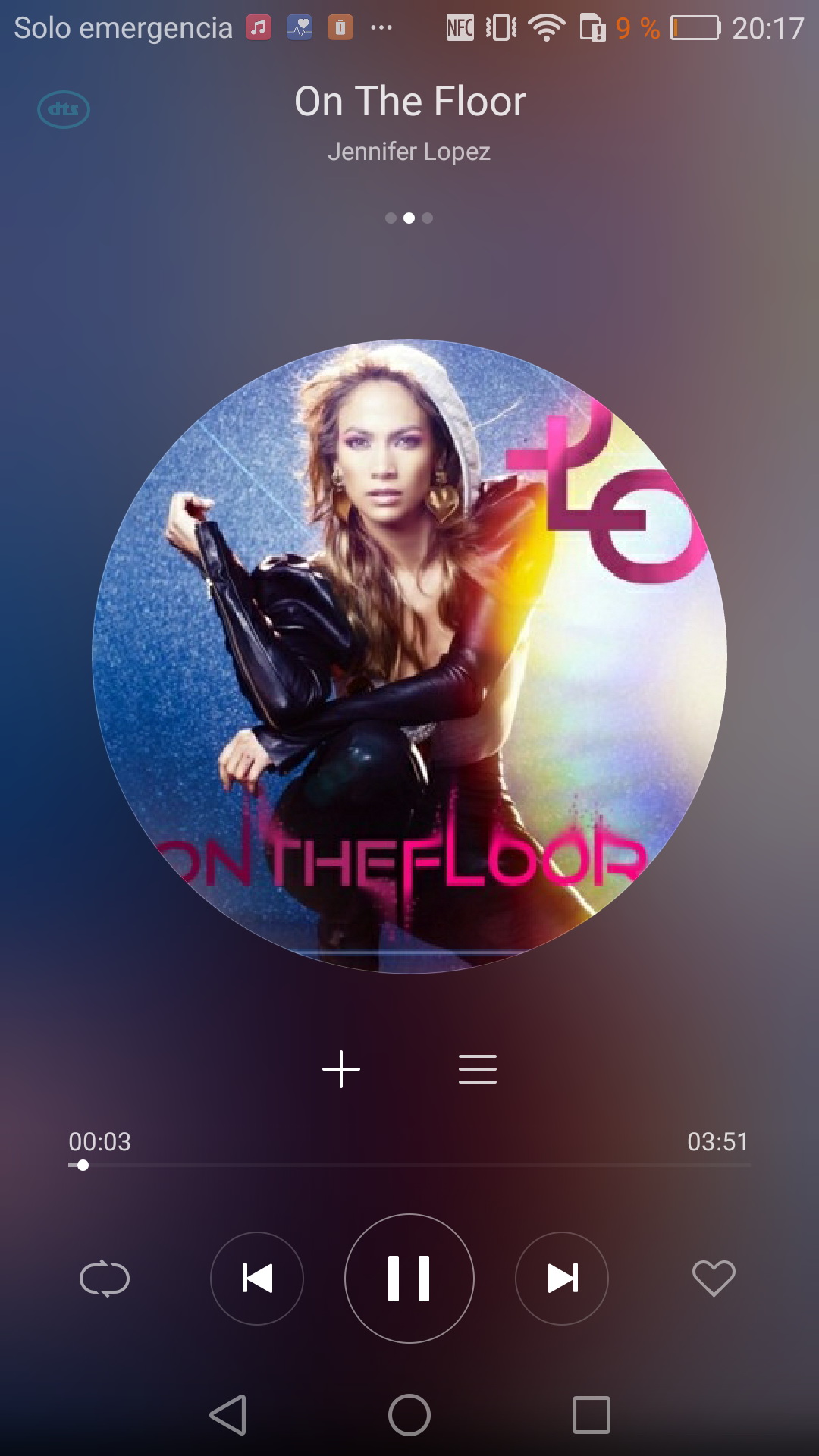Pause the song On The Floor

pos(409,1279)
